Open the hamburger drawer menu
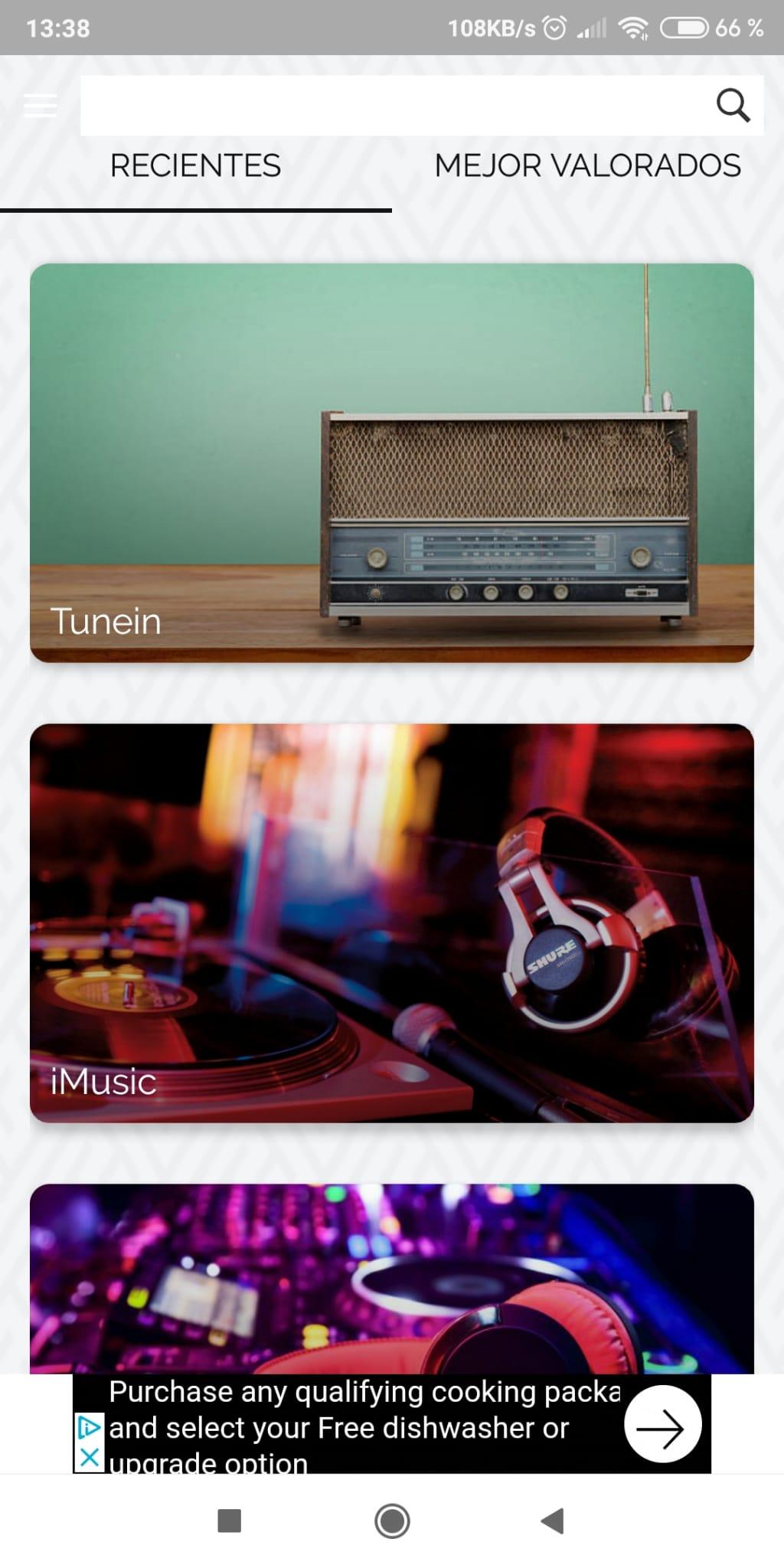The width and height of the screenshot is (784, 1568). (x=40, y=106)
